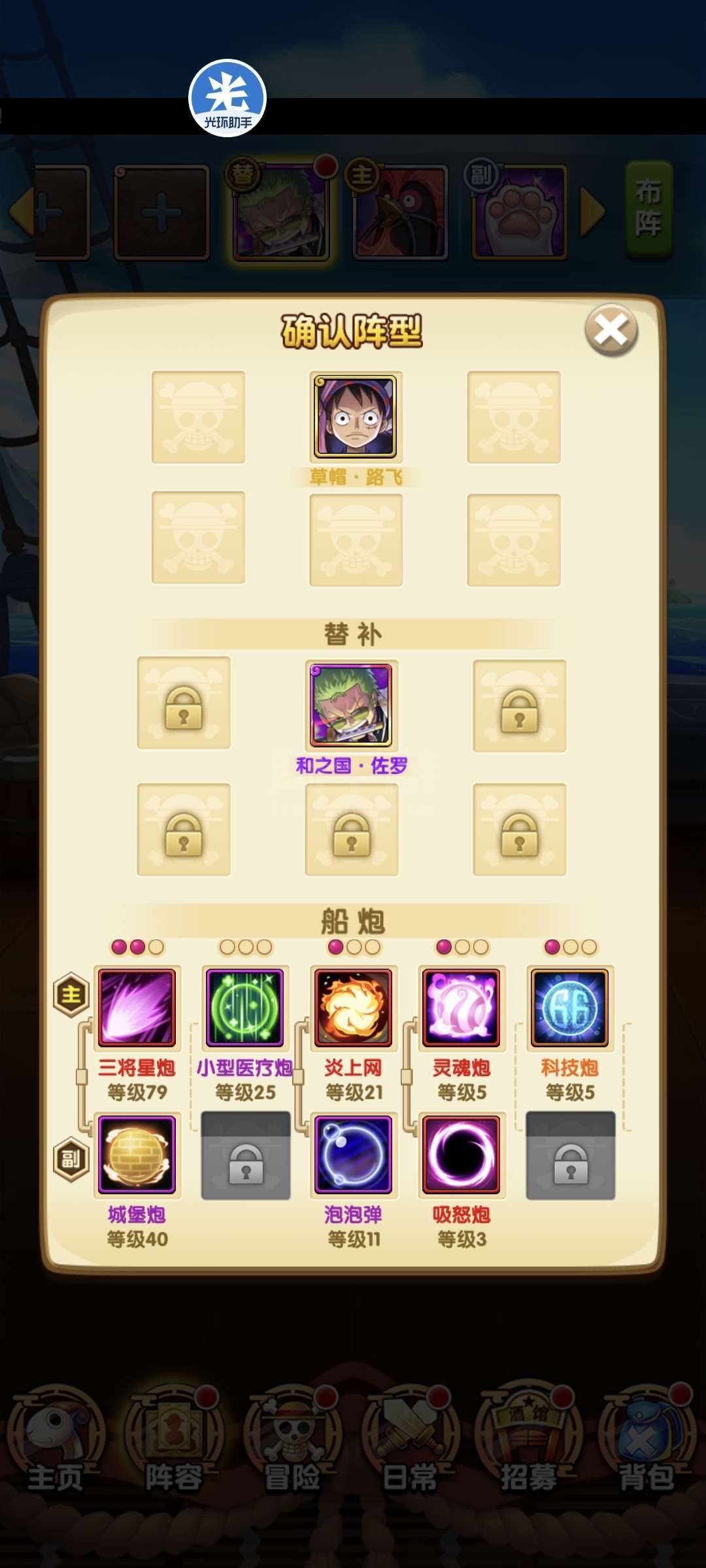
Task: Open the 光环助手 floating assistant
Action: click(227, 98)
